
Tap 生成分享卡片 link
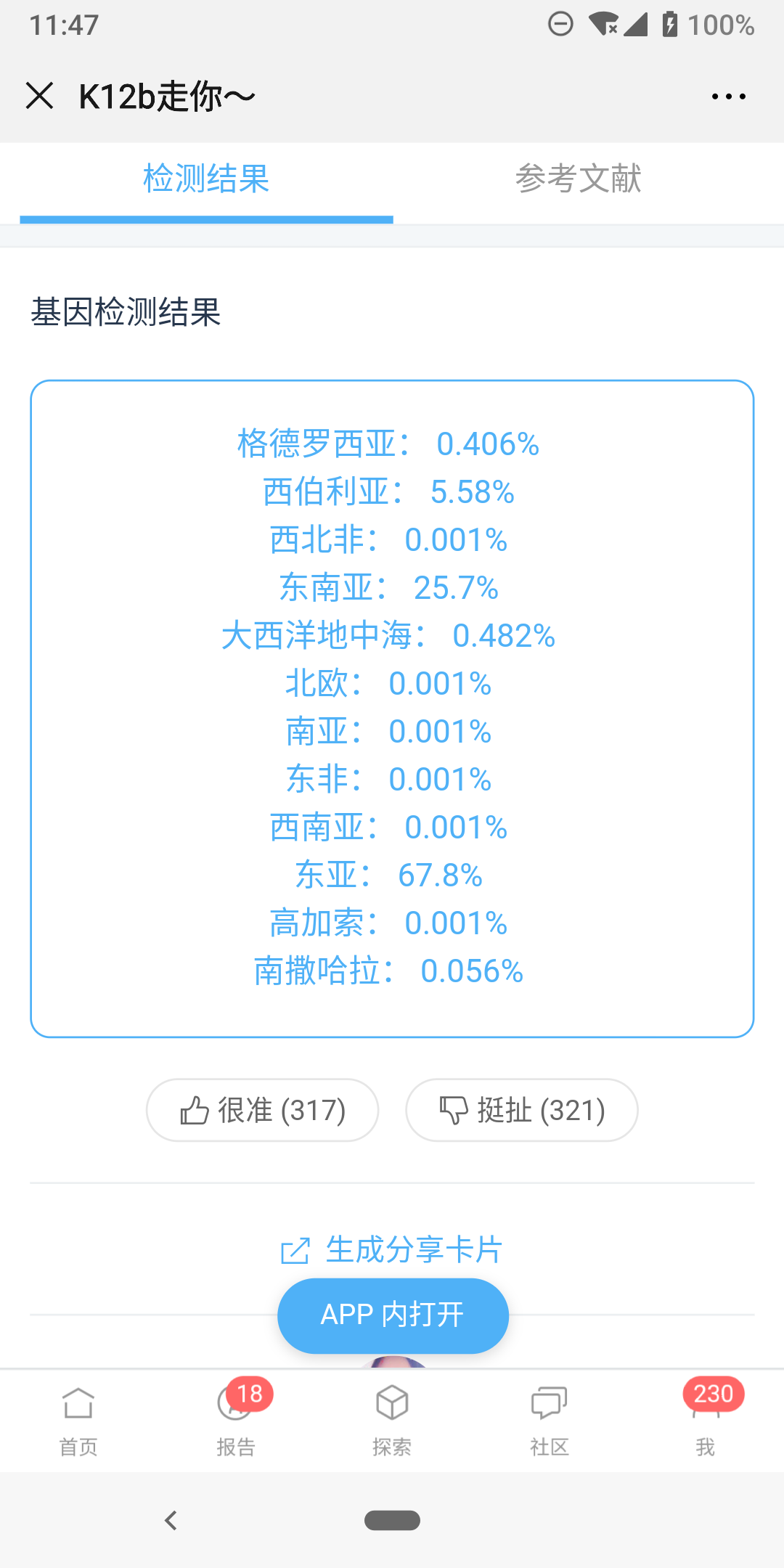(x=392, y=1250)
